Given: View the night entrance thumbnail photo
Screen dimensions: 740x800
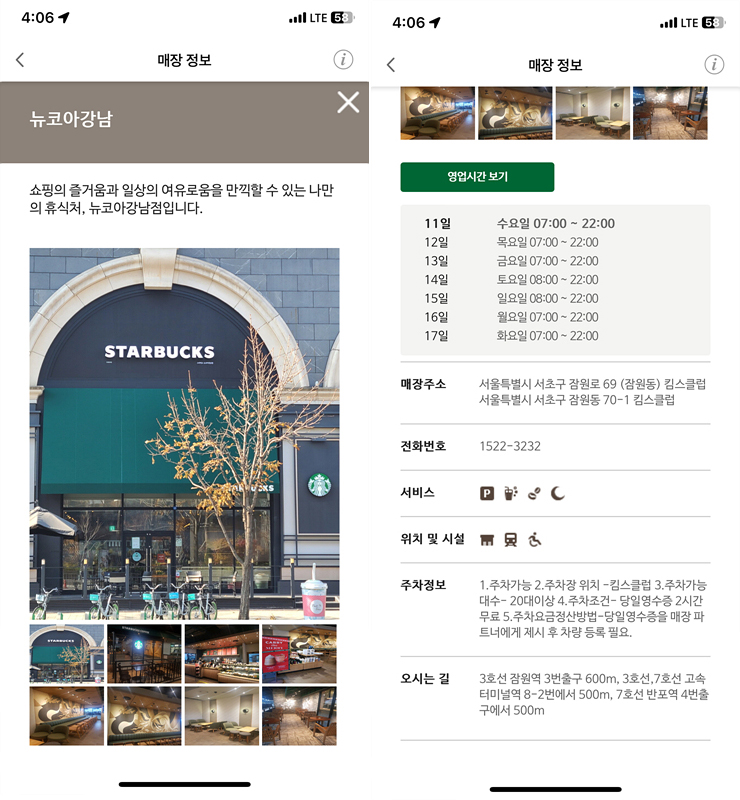Looking at the screenshot, I should tap(144, 654).
